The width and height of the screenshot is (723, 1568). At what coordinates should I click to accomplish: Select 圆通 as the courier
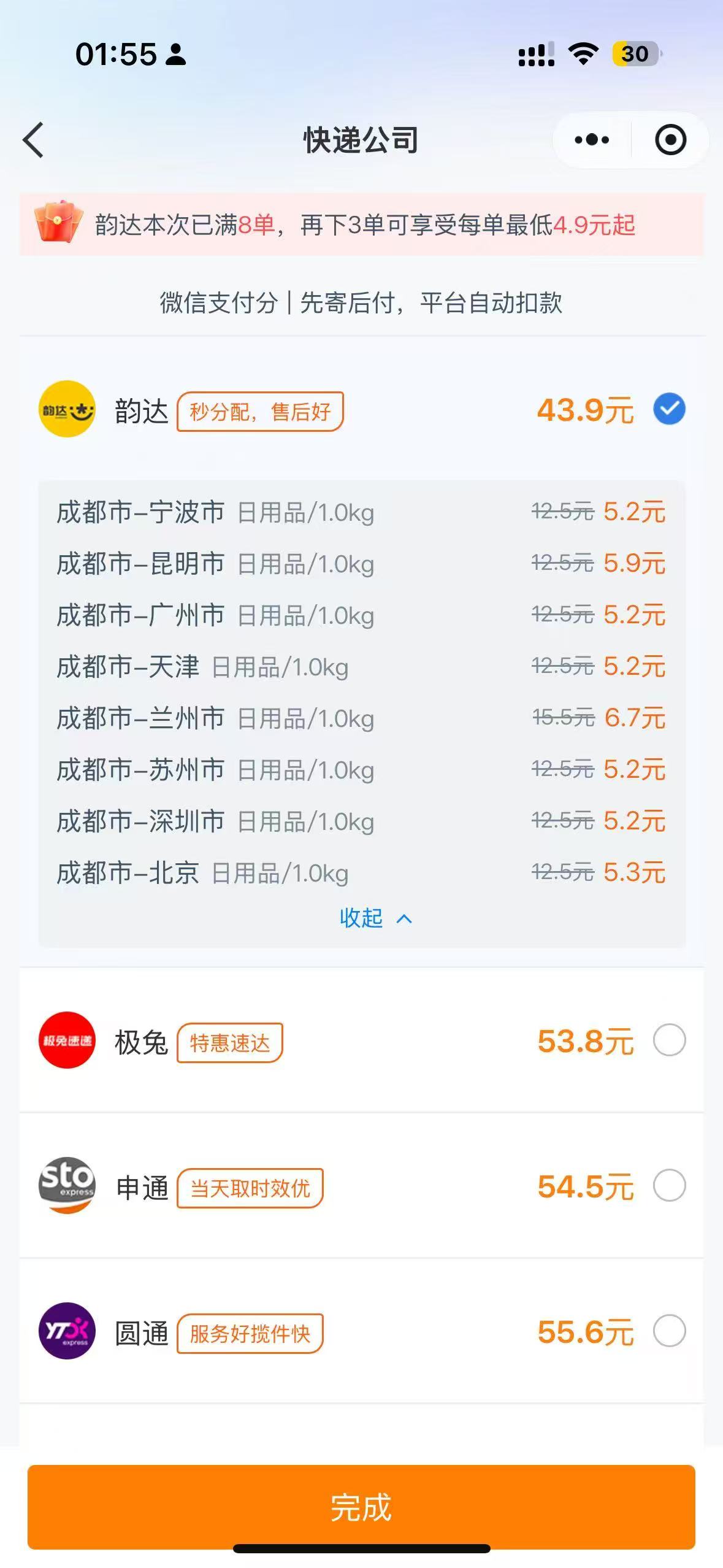[x=669, y=1331]
